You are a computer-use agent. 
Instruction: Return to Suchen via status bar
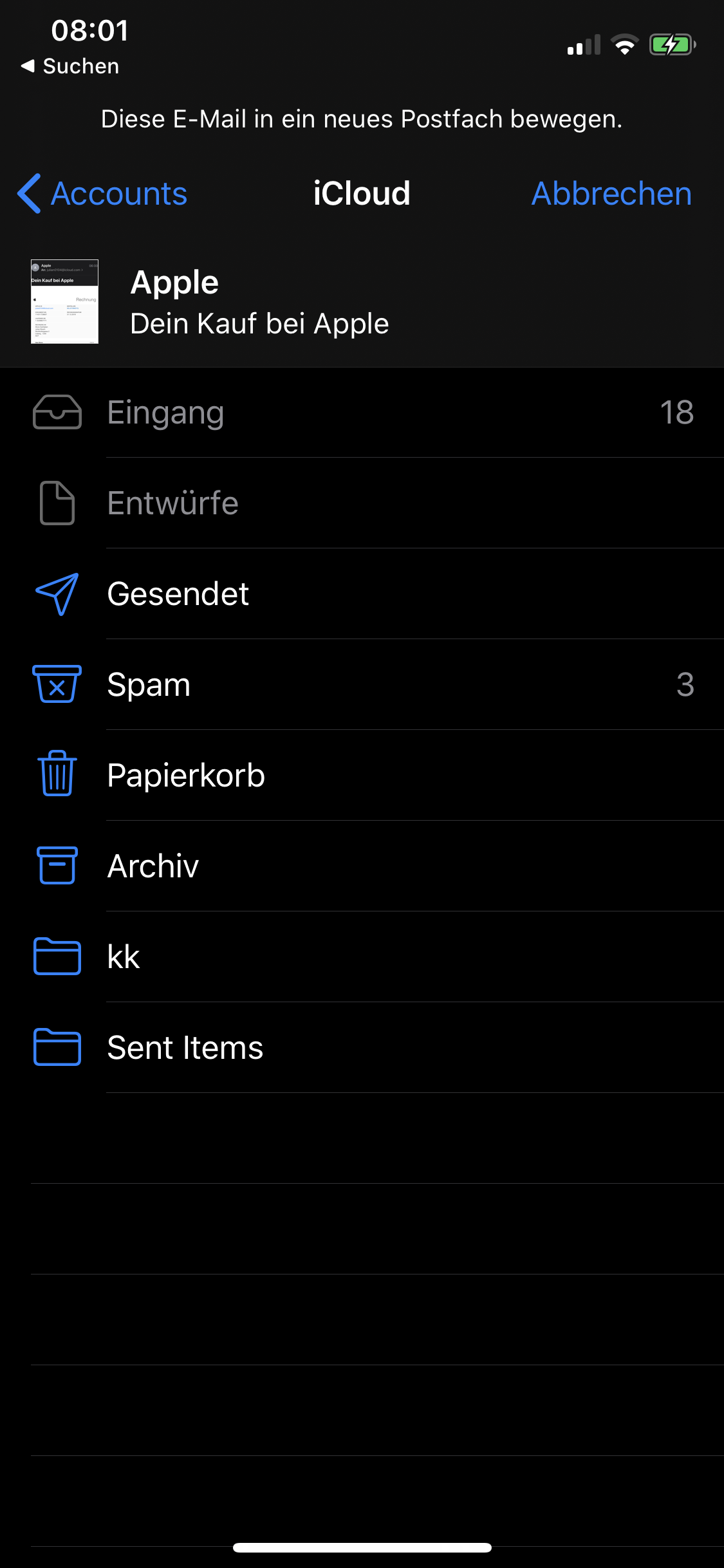[70, 66]
